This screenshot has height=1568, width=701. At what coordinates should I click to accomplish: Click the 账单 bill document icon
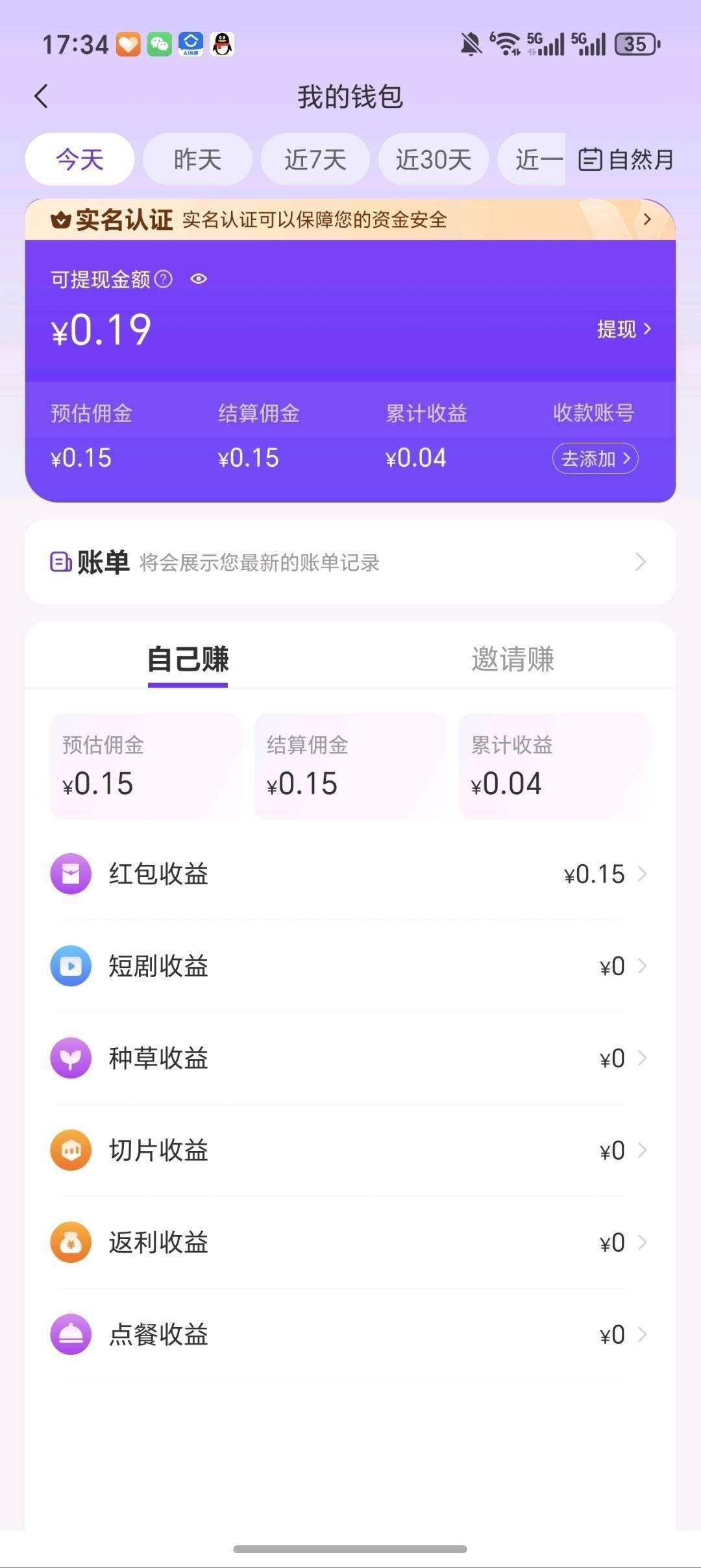(x=59, y=562)
